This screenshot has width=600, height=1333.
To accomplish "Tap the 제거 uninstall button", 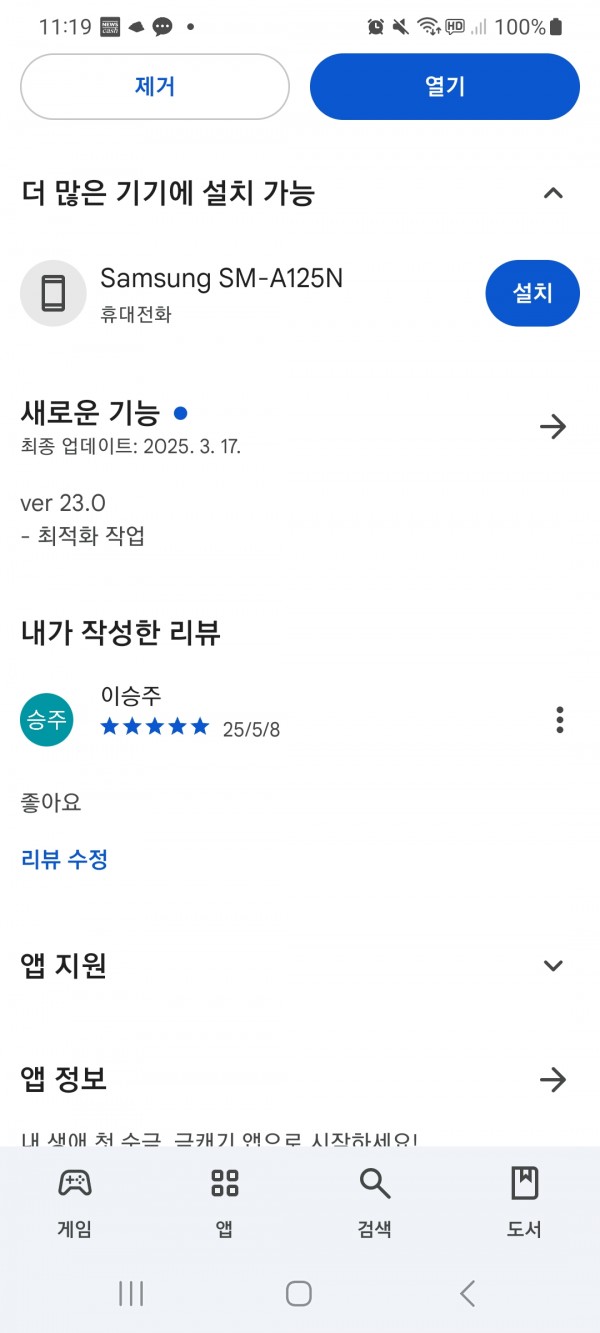I will pos(155,87).
